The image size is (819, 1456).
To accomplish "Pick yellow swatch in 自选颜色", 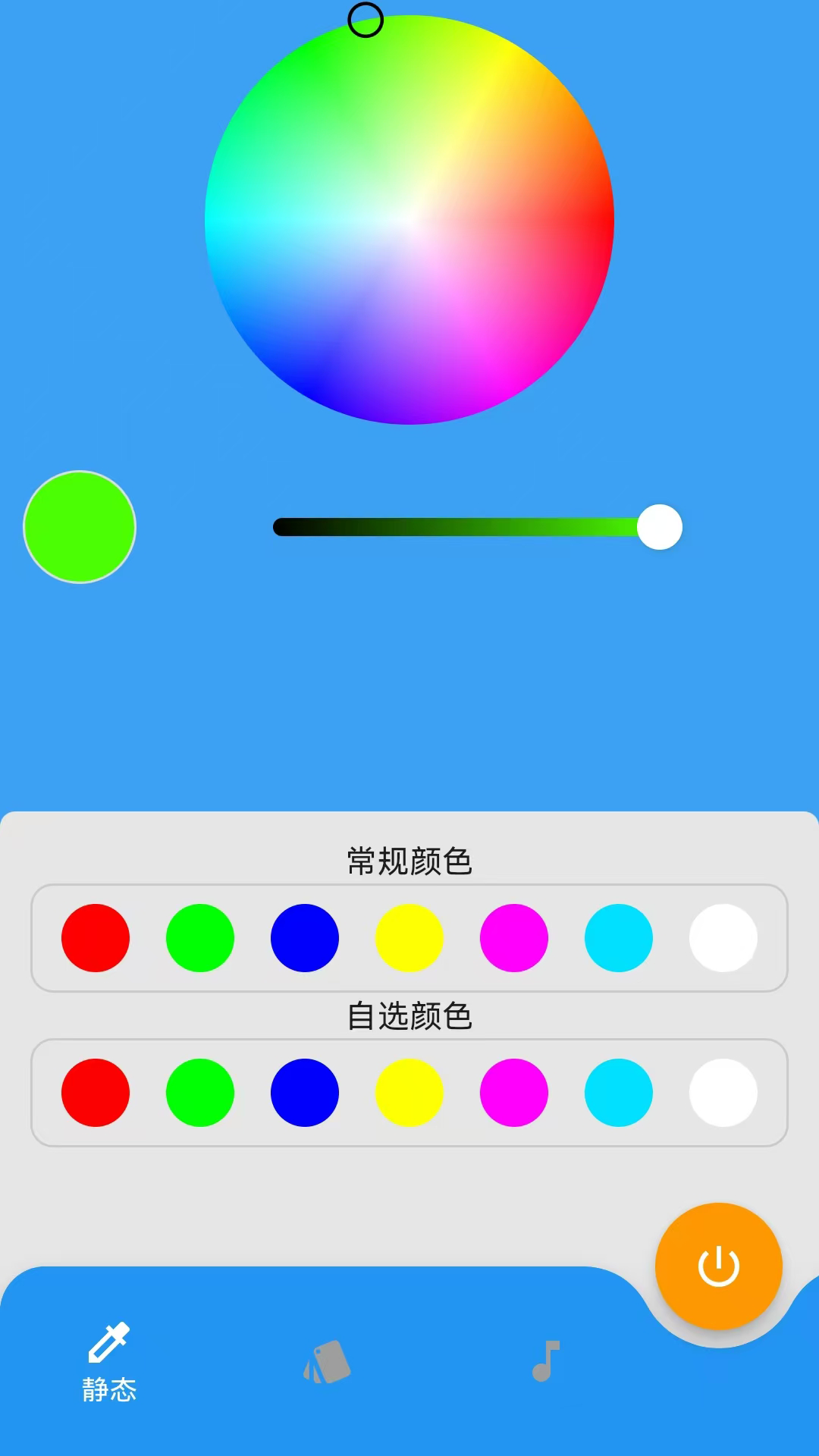I will tap(409, 1093).
